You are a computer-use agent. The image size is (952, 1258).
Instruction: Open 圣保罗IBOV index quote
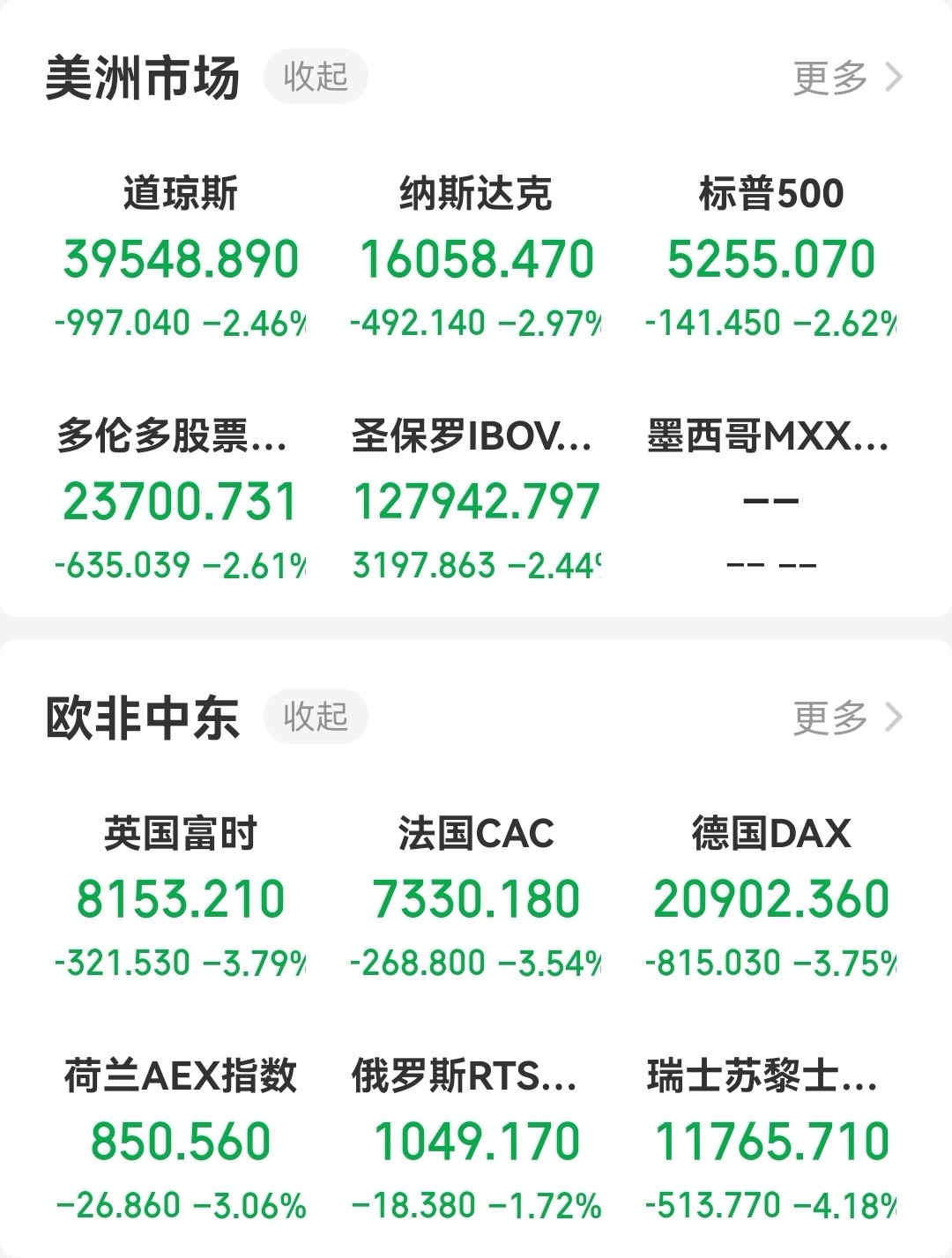[474, 498]
